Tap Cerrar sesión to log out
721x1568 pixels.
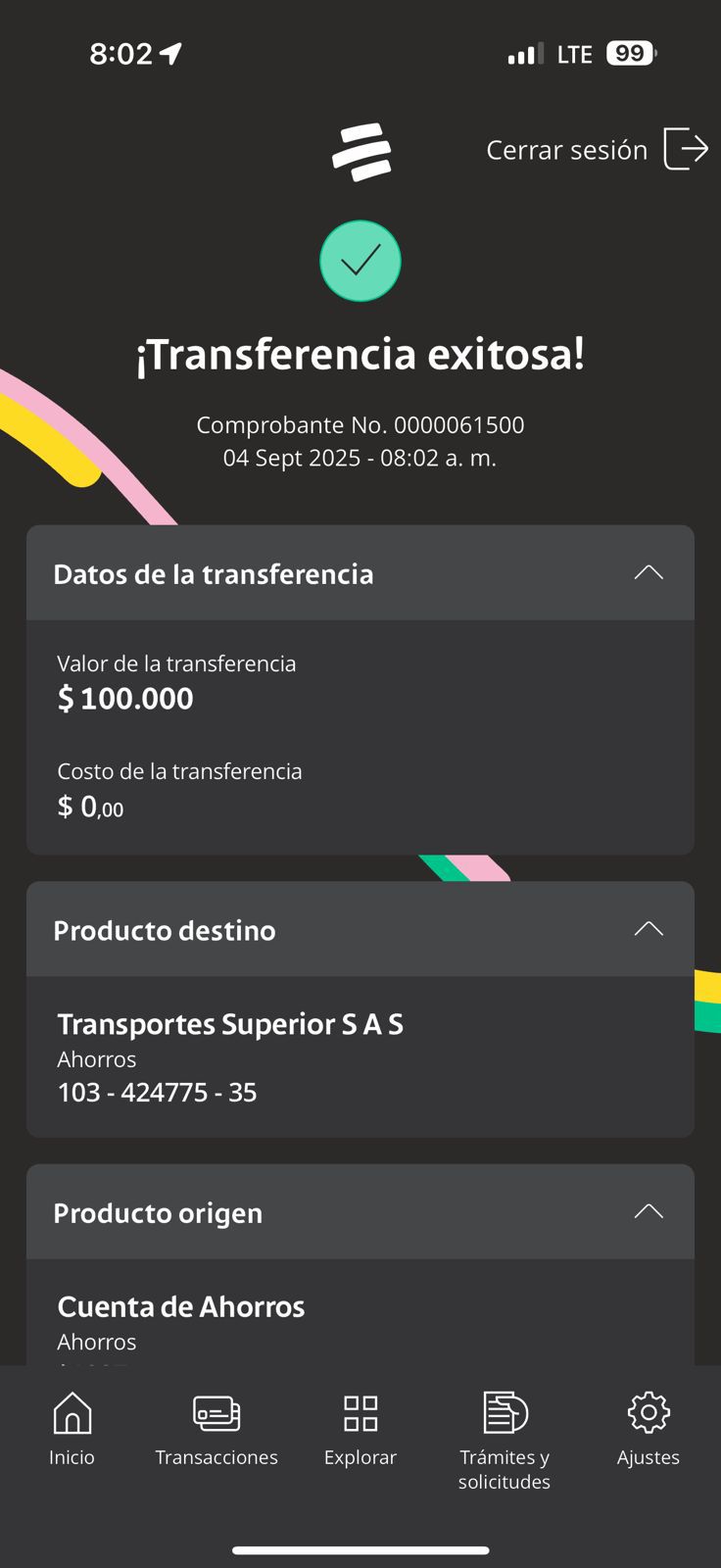(597, 149)
